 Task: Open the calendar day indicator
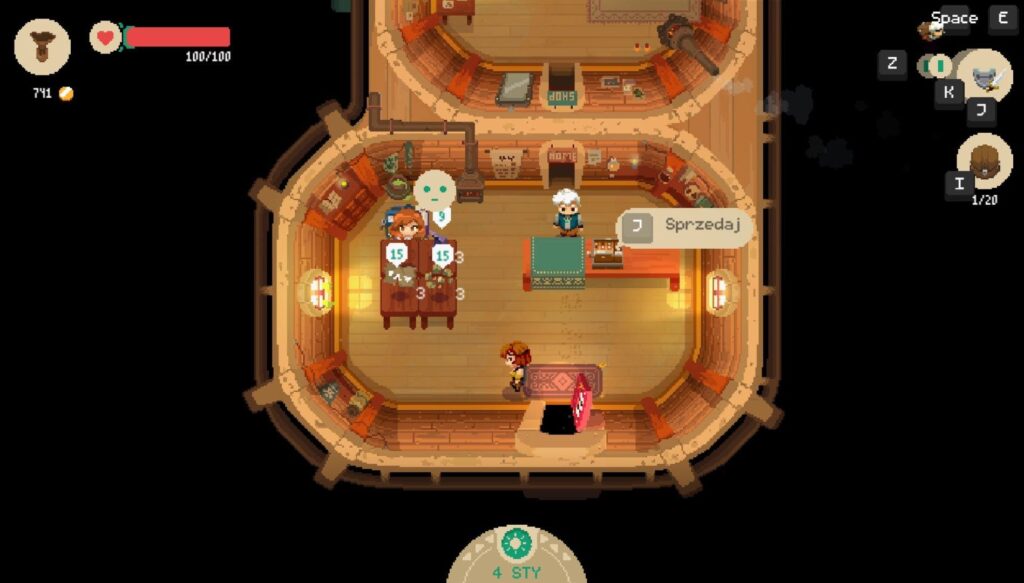pyautogui.click(x=516, y=555)
